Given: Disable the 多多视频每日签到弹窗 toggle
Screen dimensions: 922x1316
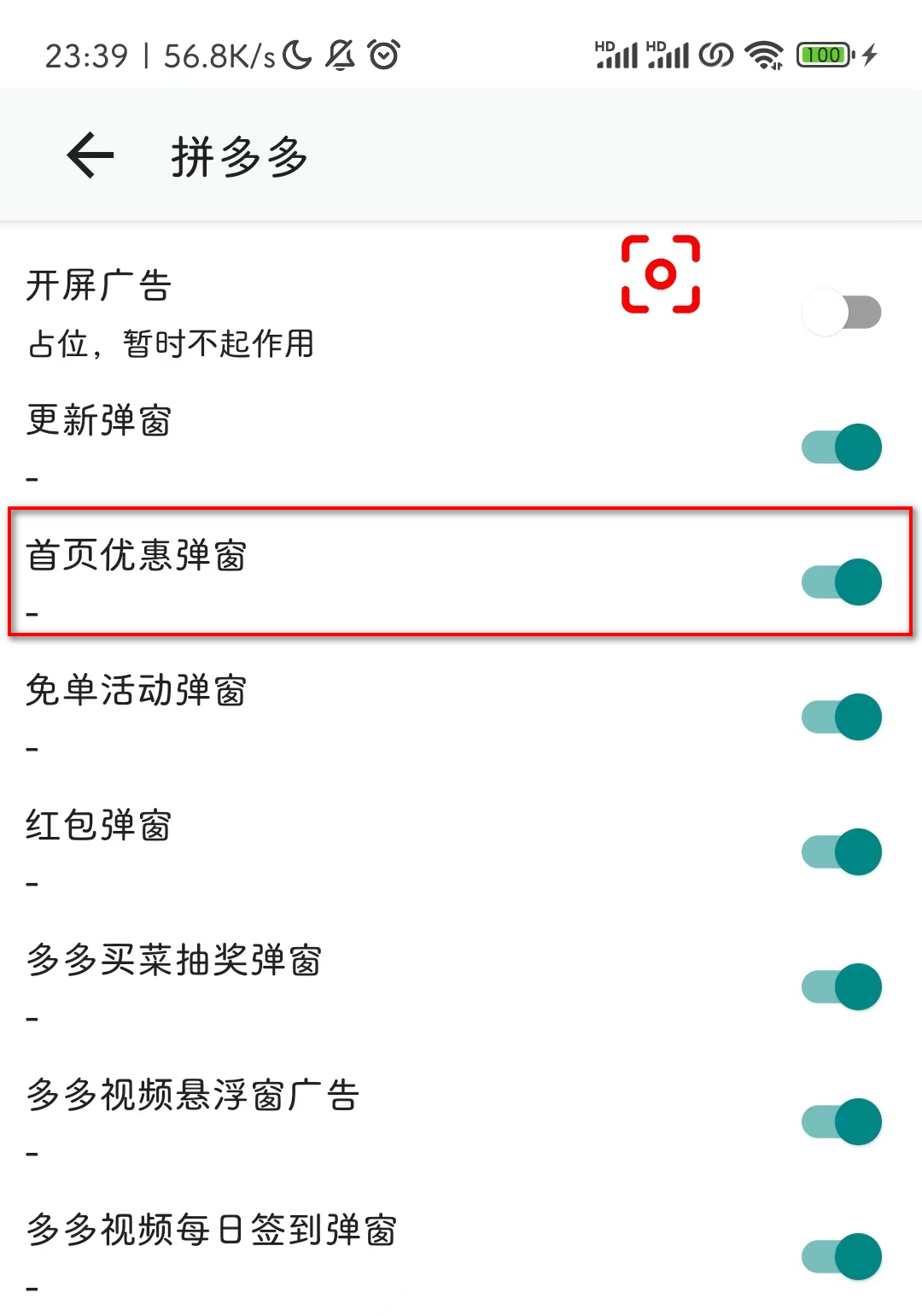Looking at the screenshot, I should 842,1256.
